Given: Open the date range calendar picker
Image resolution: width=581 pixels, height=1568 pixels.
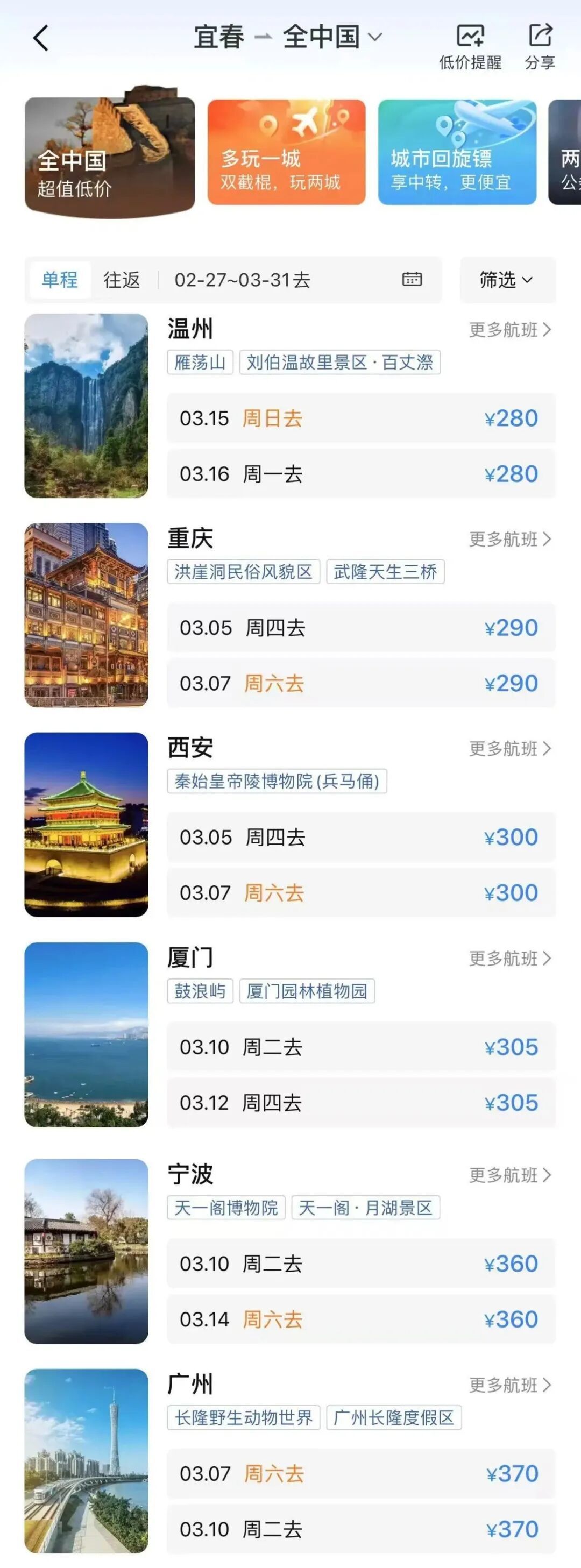Looking at the screenshot, I should [x=412, y=279].
